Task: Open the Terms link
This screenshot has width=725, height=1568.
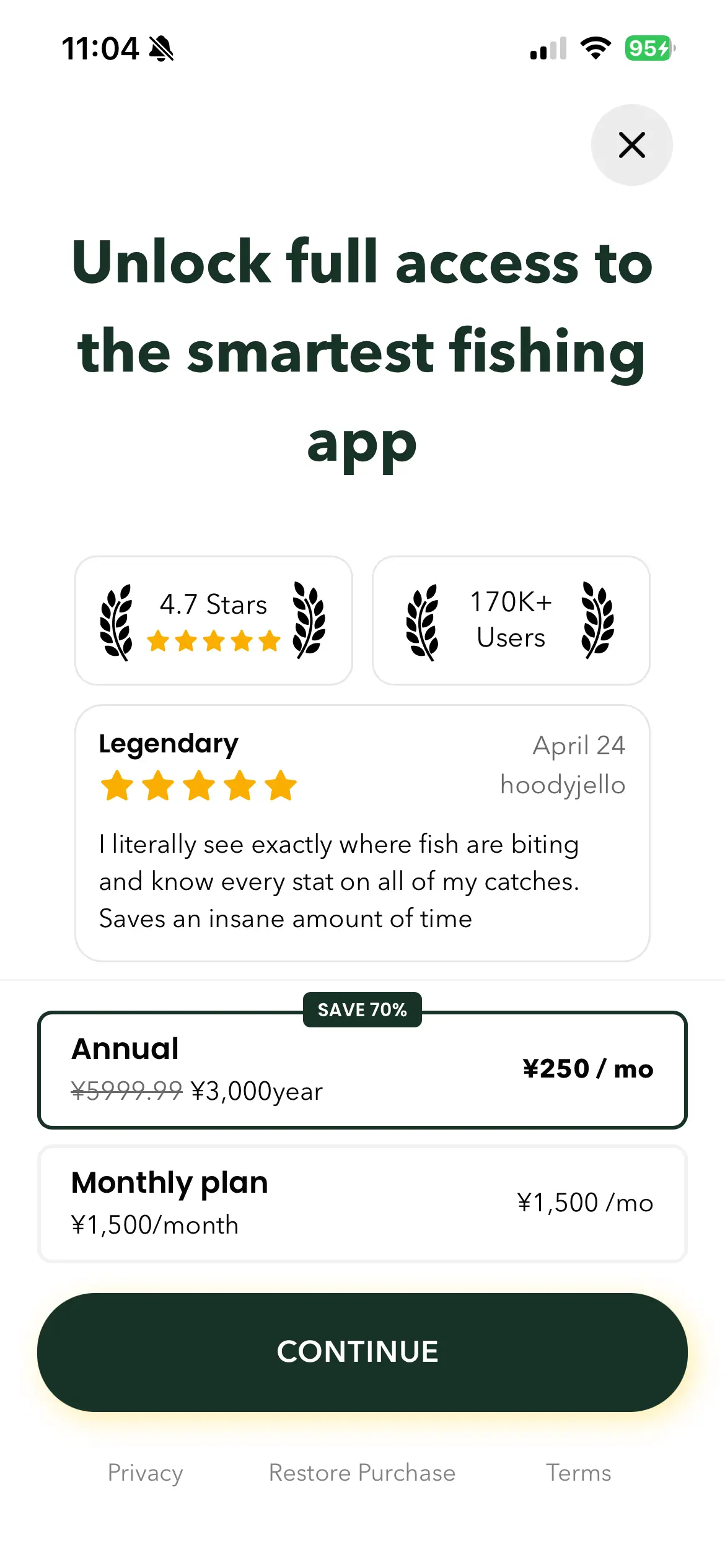Action: coord(578,1473)
